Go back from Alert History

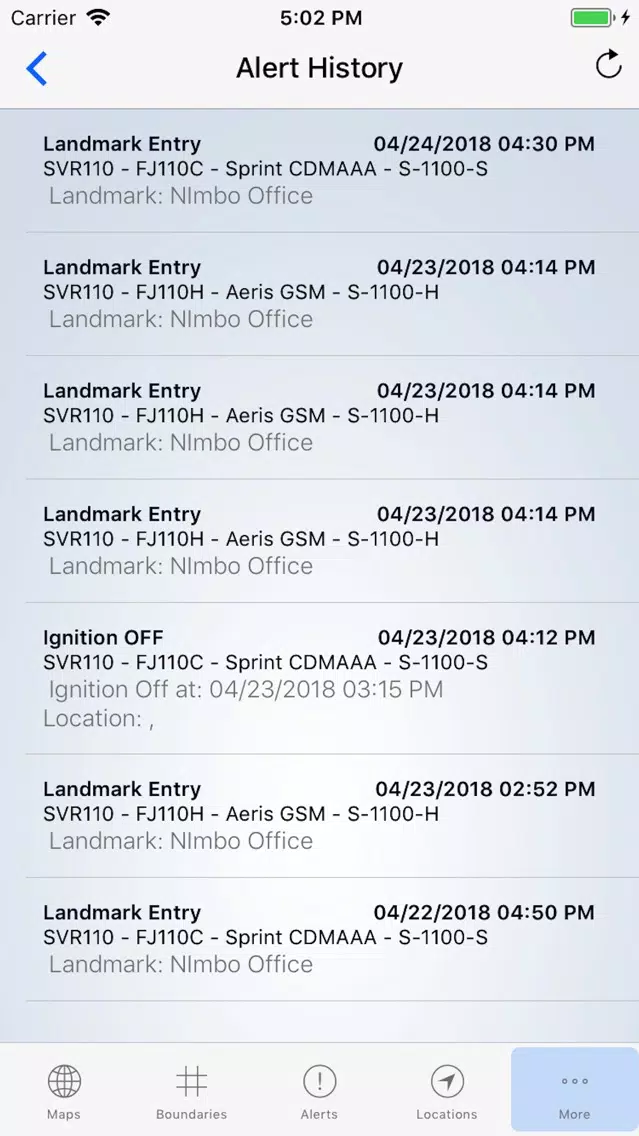pos(36,69)
